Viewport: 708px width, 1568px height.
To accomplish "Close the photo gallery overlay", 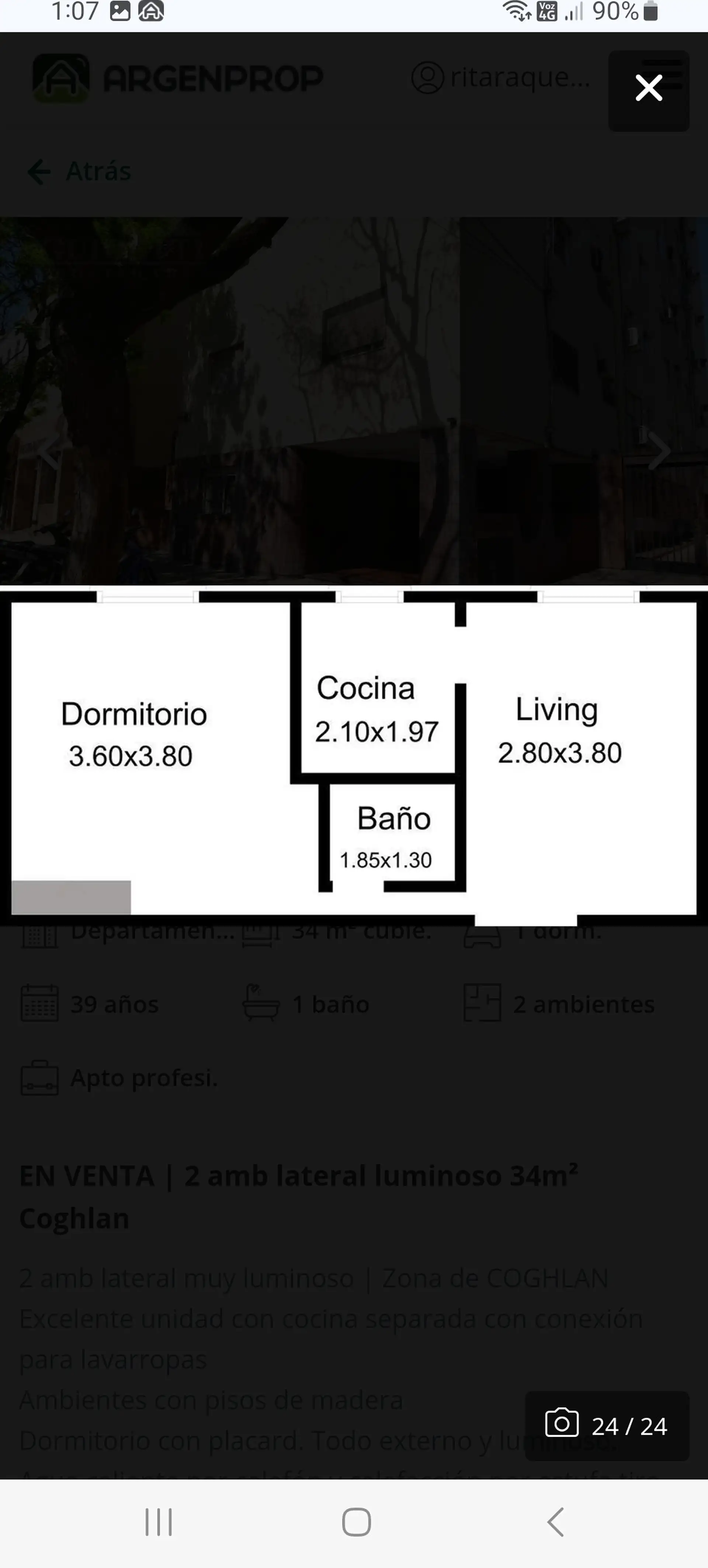I will [x=648, y=89].
